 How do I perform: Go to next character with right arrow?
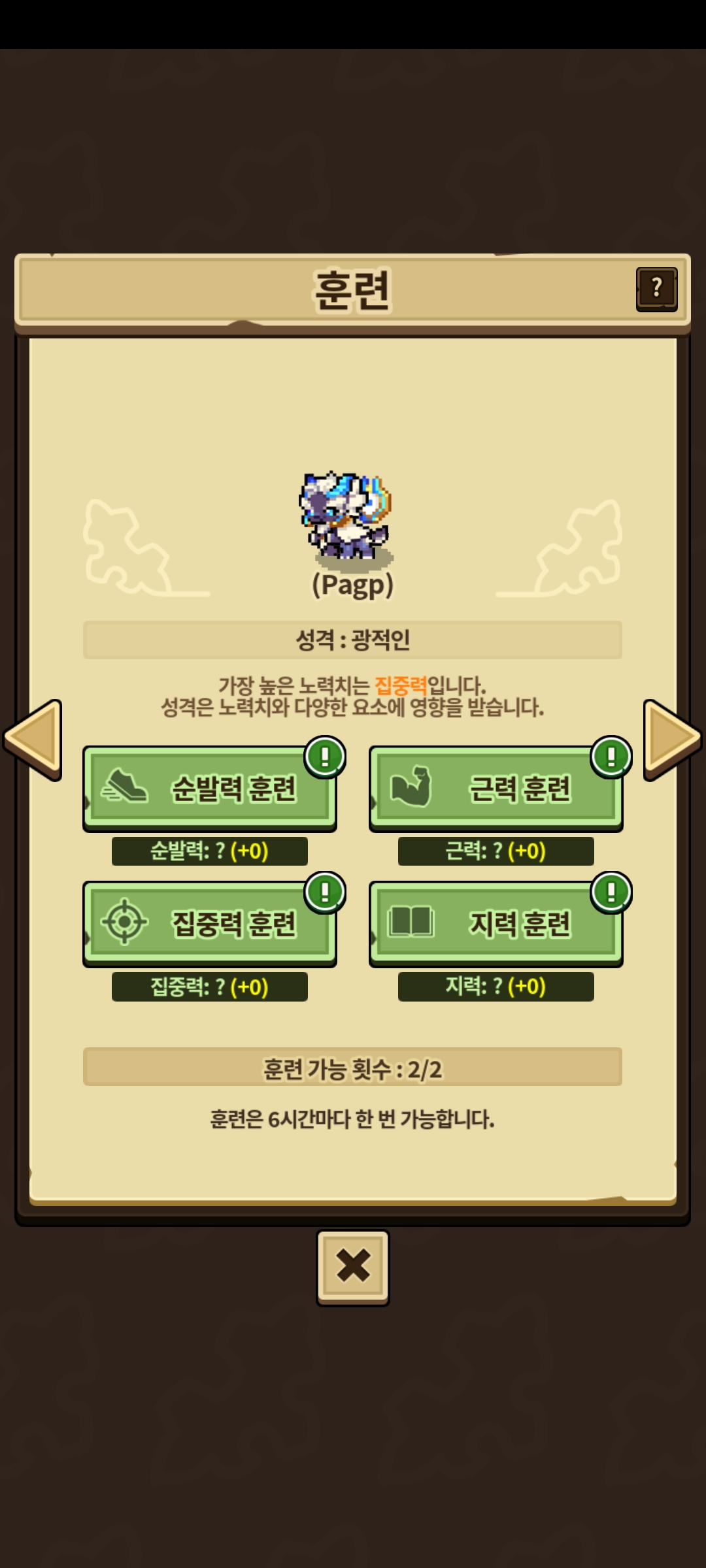click(671, 739)
